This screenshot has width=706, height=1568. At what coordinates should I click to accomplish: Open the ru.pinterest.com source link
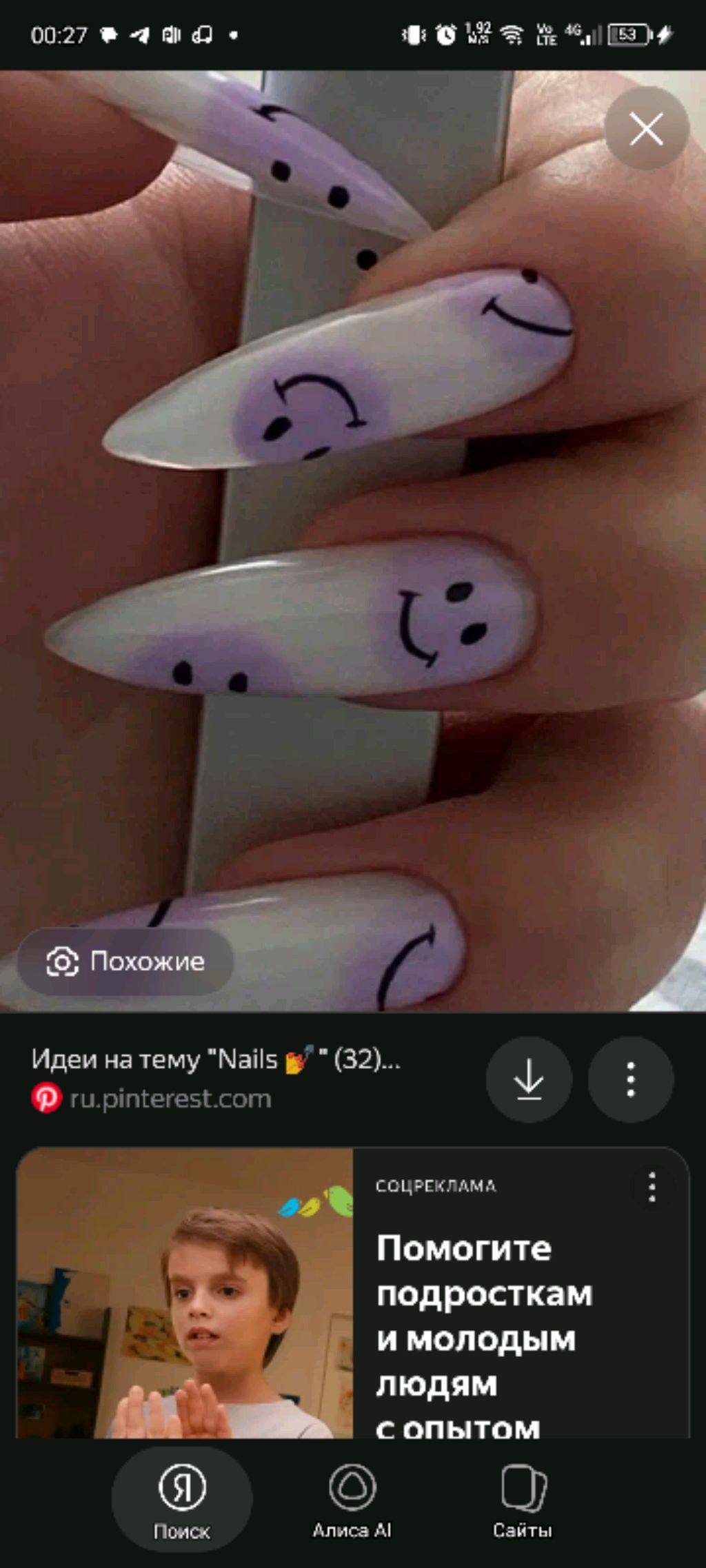170,1099
